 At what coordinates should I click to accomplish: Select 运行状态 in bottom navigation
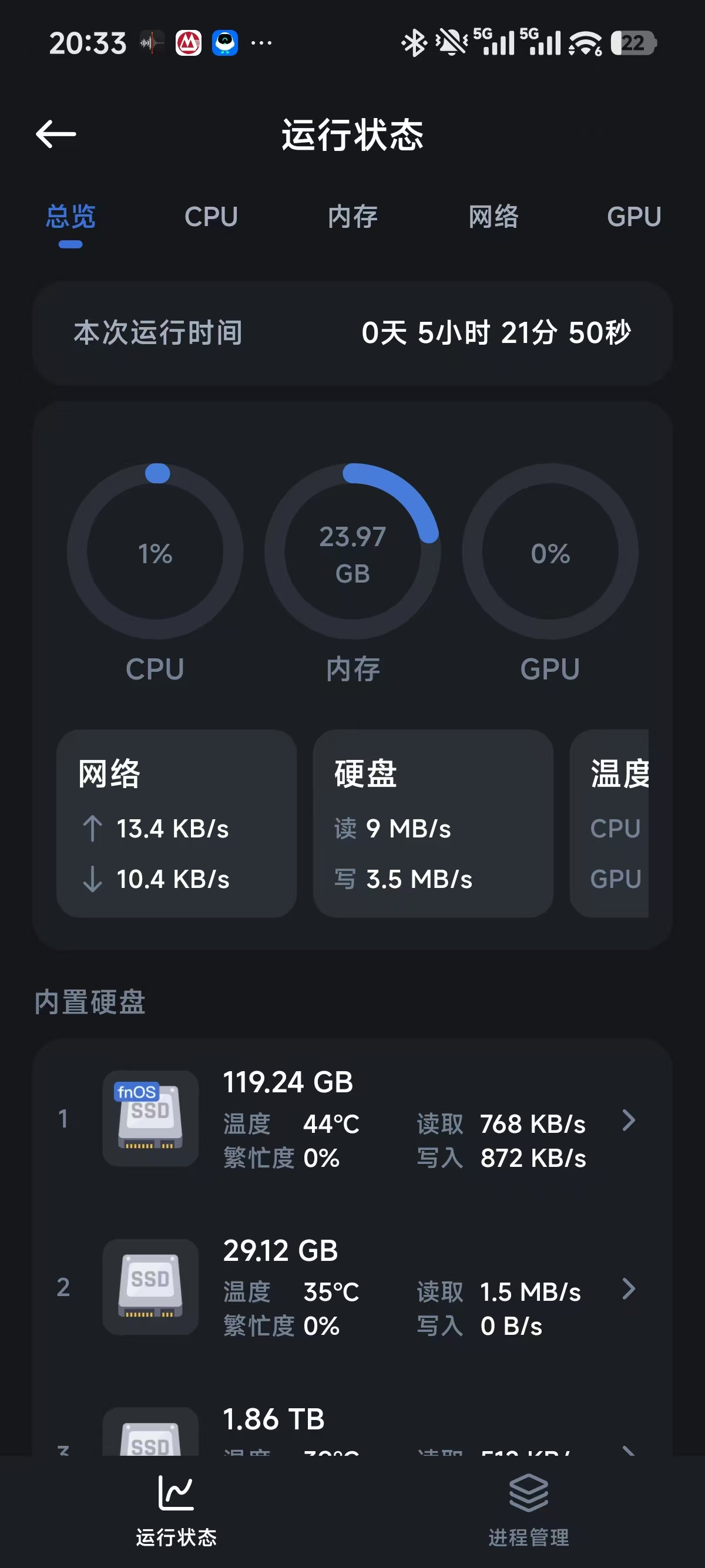(x=176, y=1509)
